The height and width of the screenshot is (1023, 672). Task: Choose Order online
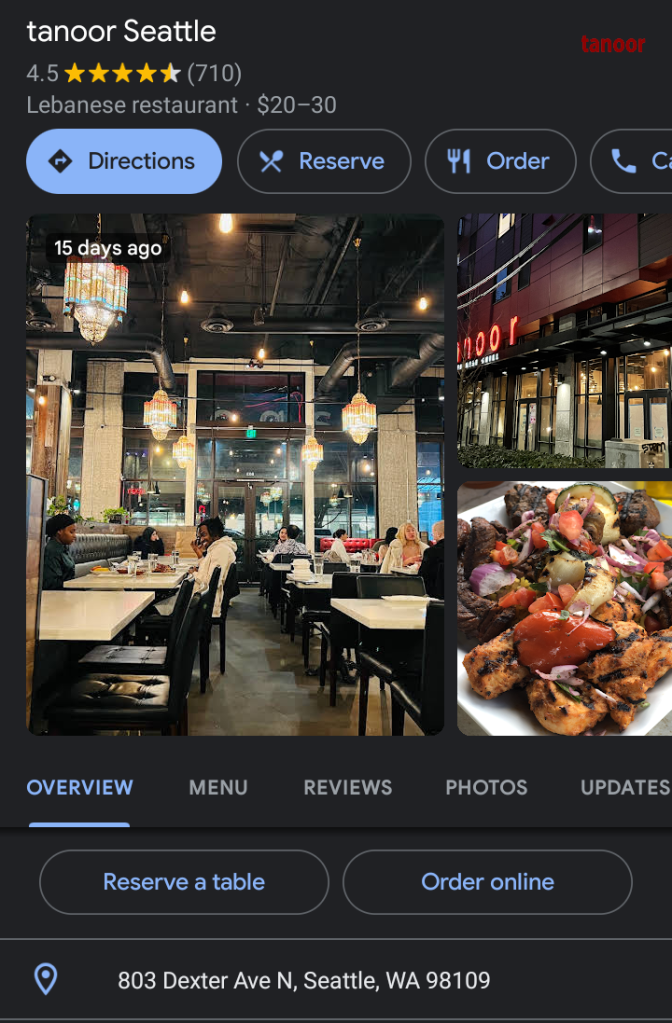[x=488, y=882]
